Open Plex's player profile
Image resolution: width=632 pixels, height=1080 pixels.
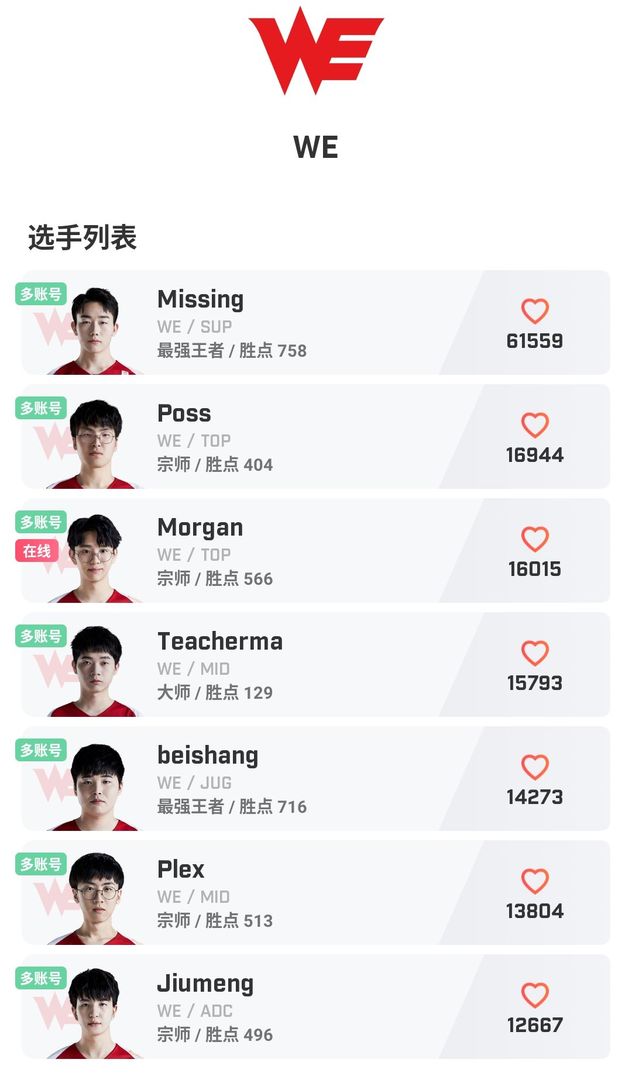coord(181,869)
